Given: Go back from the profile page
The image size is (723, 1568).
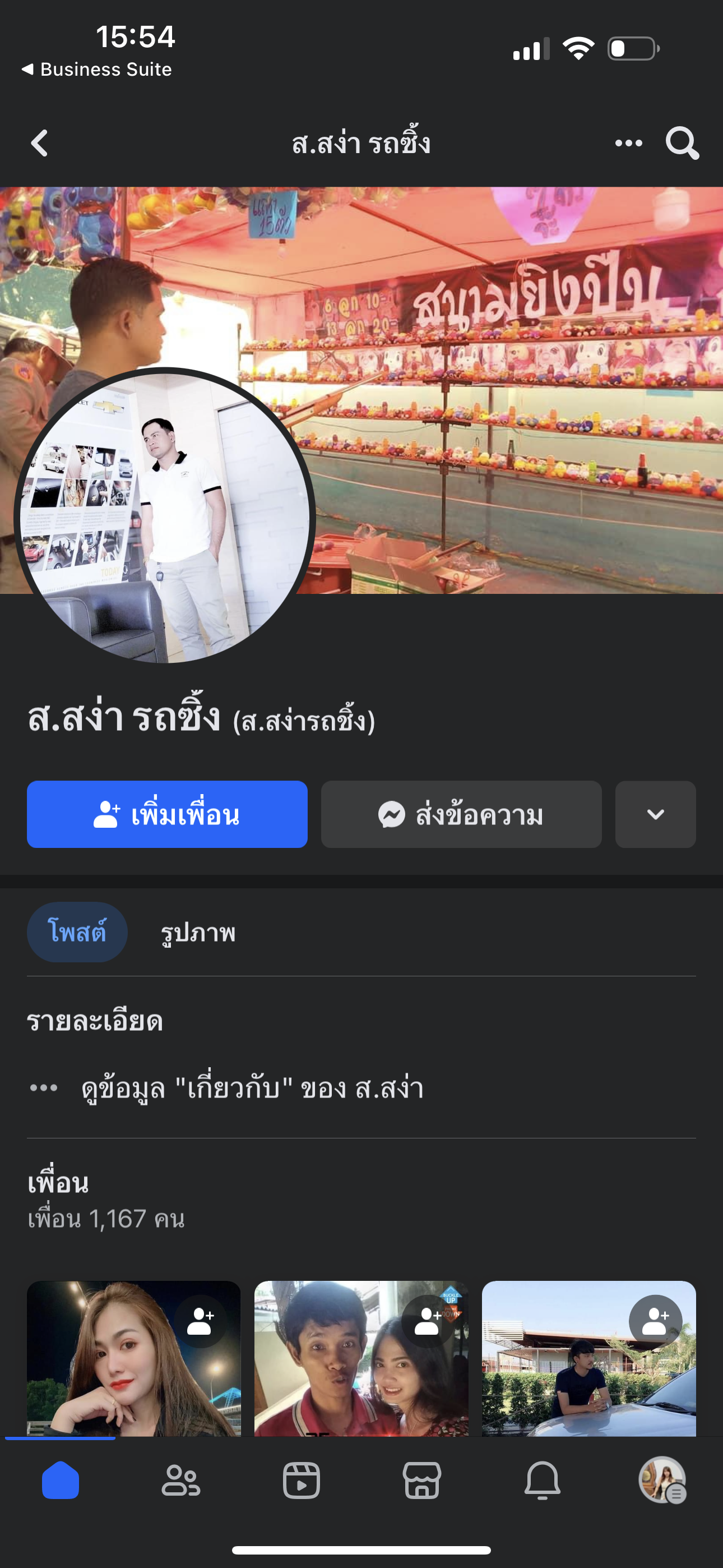Looking at the screenshot, I should point(40,144).
